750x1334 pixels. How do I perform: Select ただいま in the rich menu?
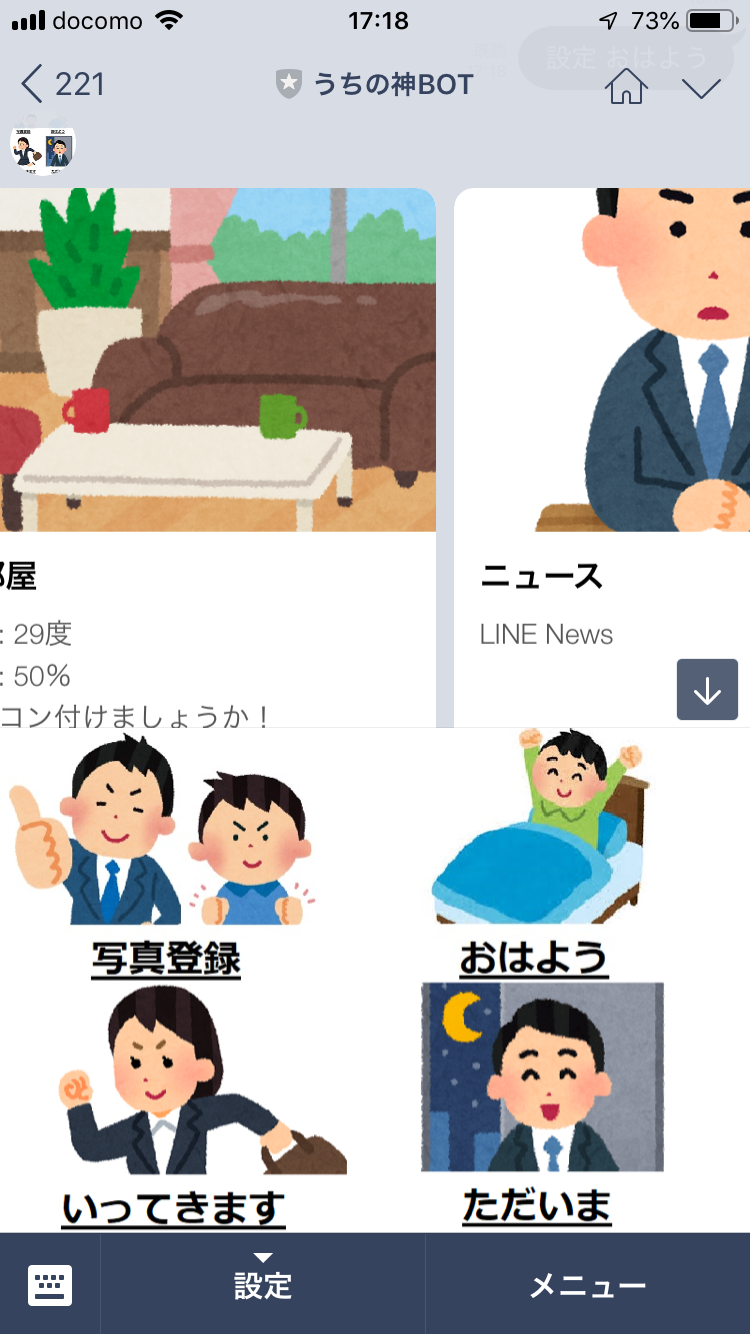click(538, 1105)
